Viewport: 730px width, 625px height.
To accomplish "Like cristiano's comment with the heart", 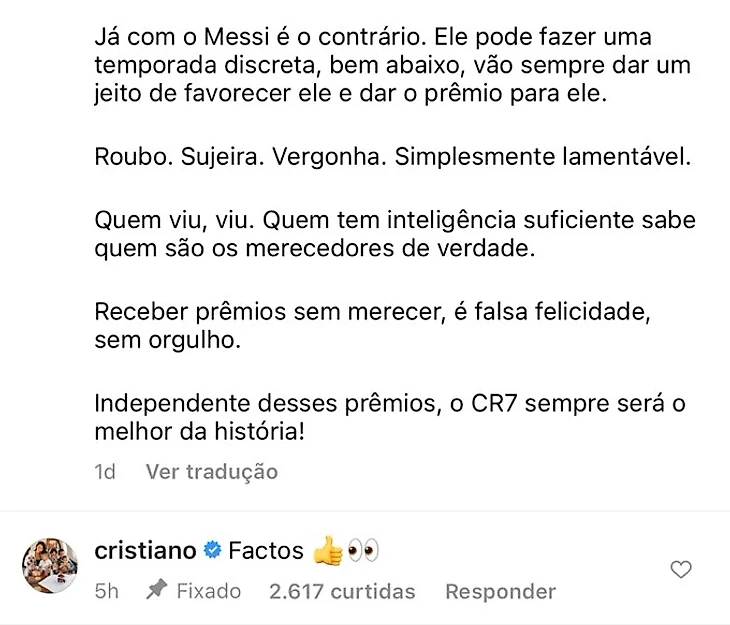I will click(681, 570).
